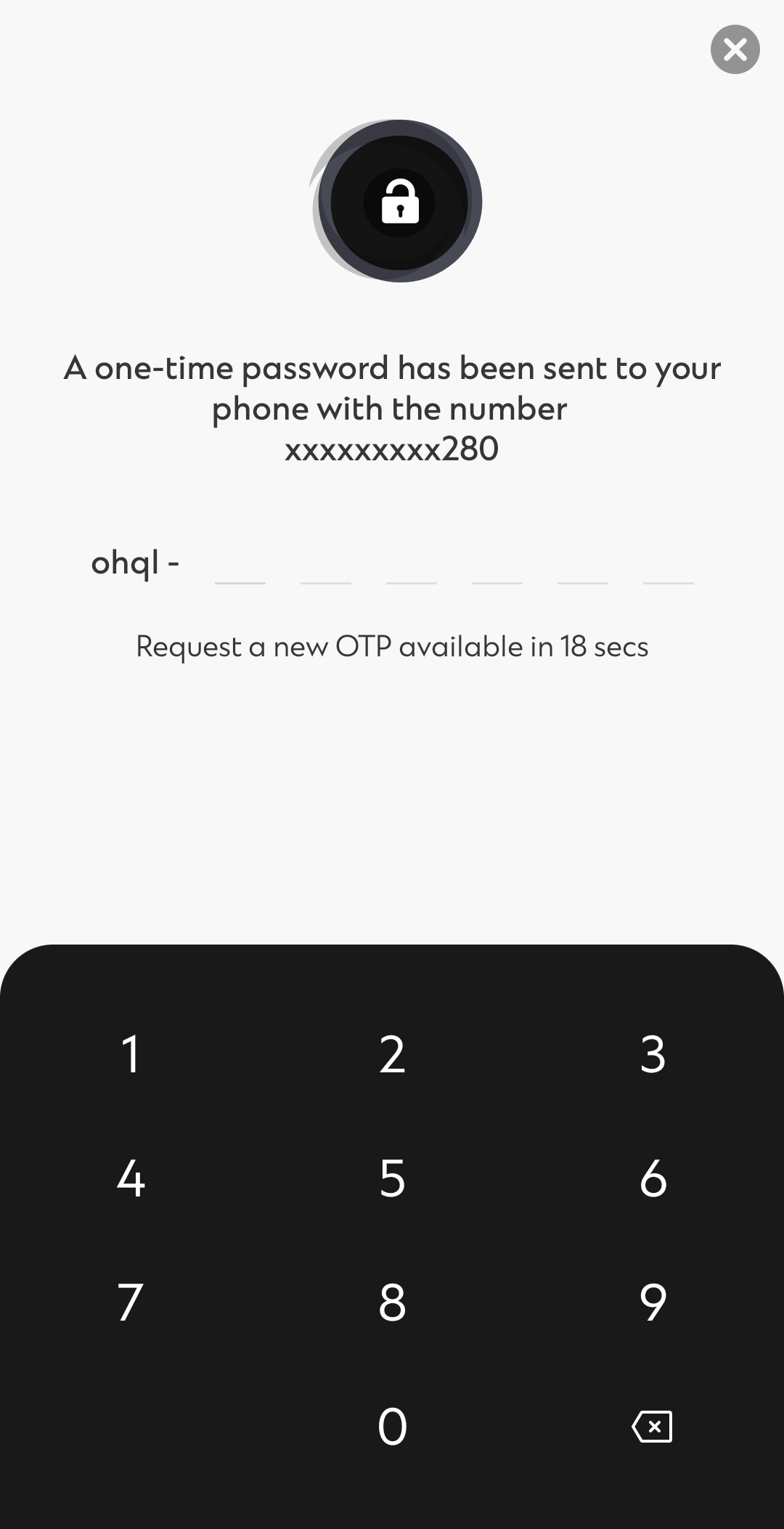Viewport: 784px width, 1529px height.
Task: Tap the number 7 key
Action: [129, 1302]
